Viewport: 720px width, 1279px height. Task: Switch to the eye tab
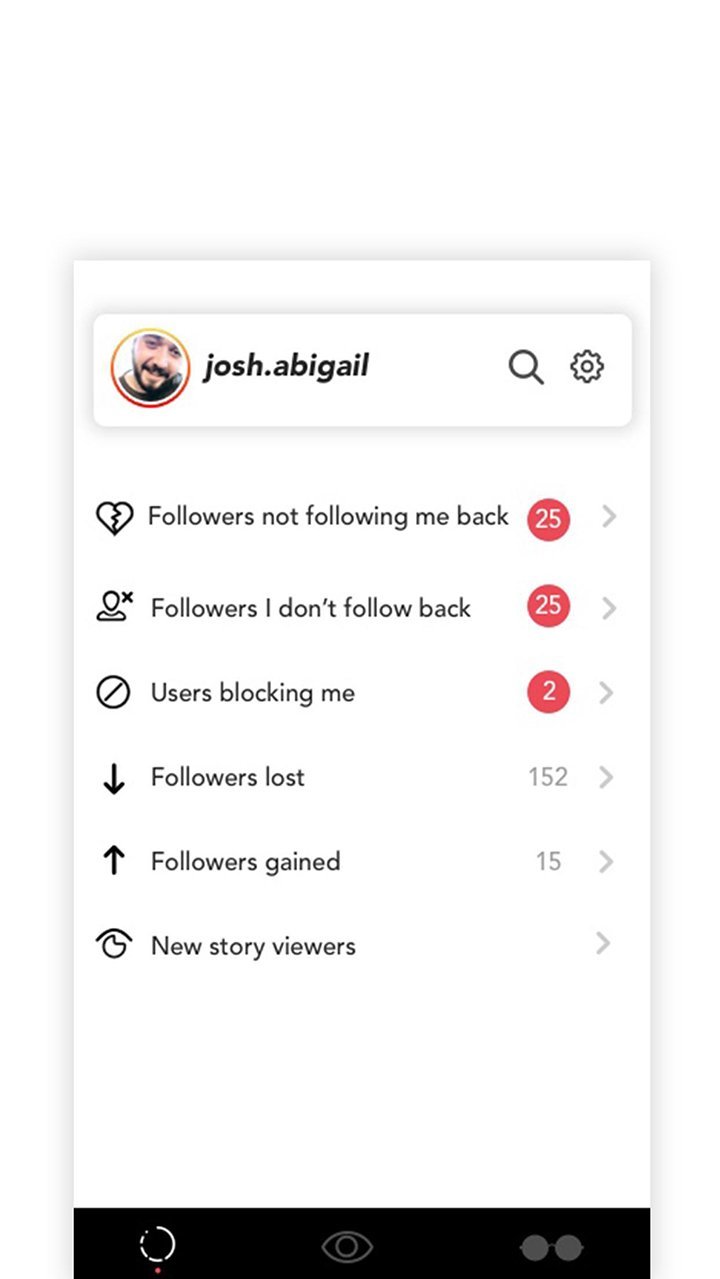click(347, 1246)
